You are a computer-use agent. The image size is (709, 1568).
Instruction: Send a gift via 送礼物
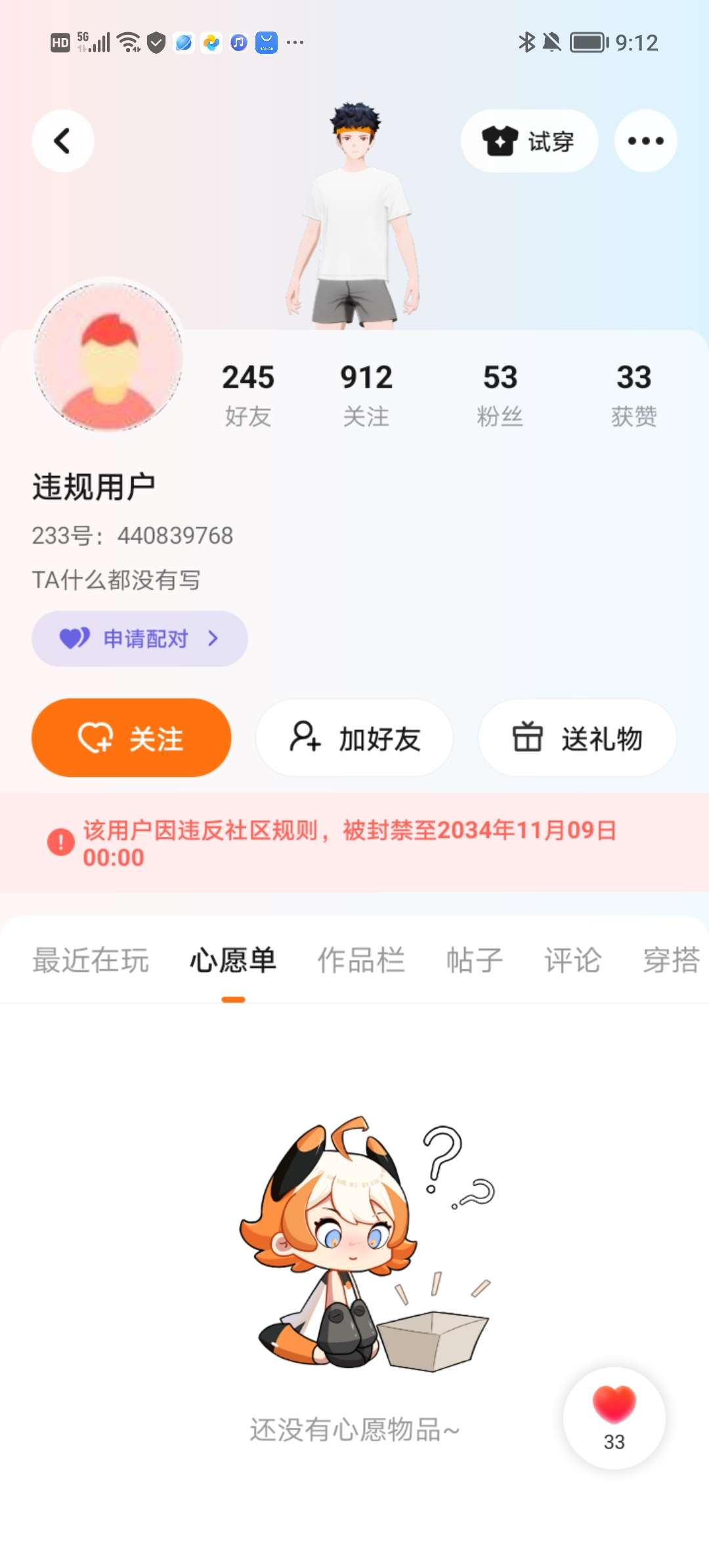(x=577, y=737)
